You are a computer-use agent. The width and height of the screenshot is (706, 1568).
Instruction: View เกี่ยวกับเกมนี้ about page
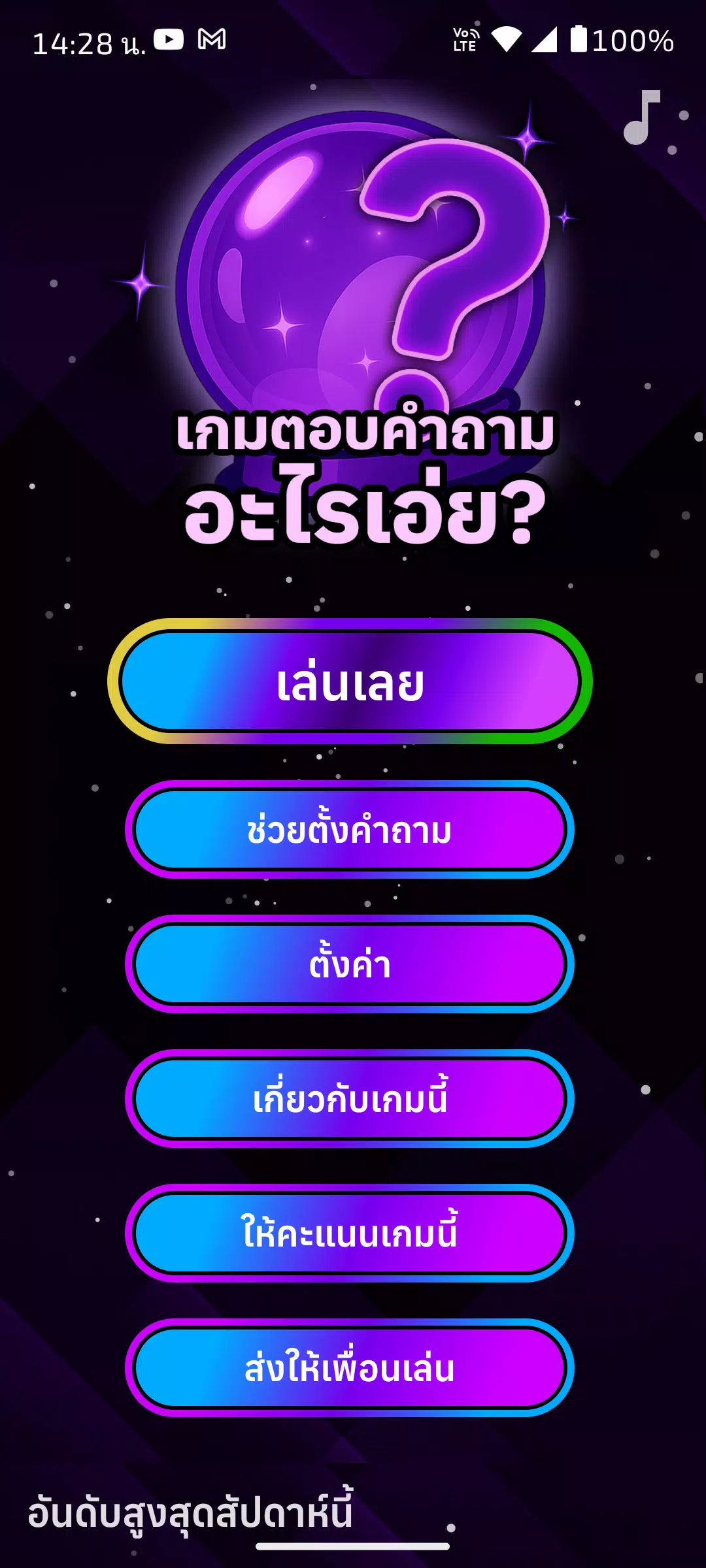[x=350, y=1099]
